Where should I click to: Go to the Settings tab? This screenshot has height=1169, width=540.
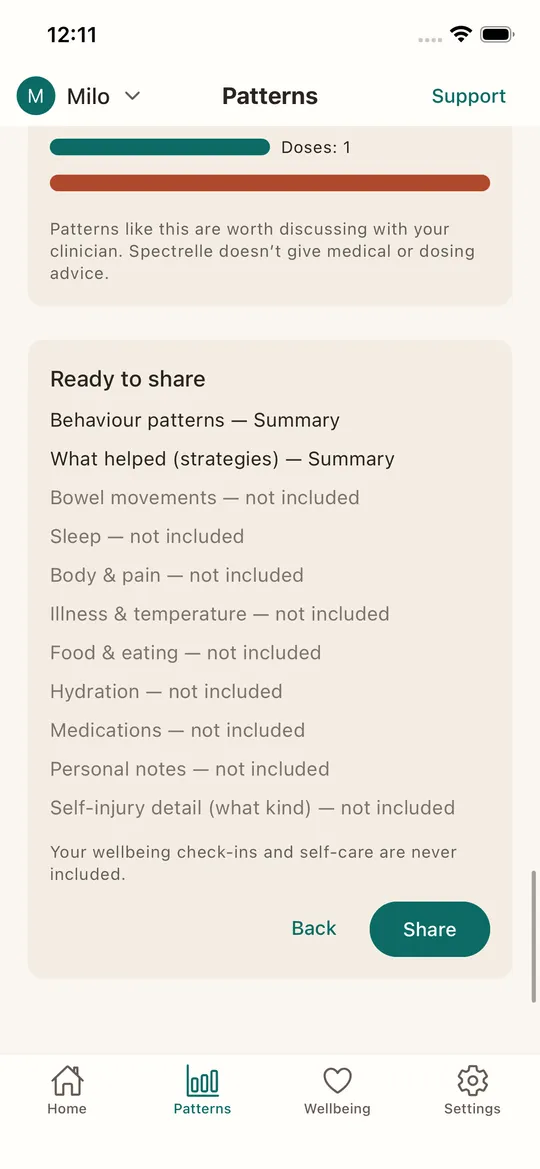[x=472, y=1090]
